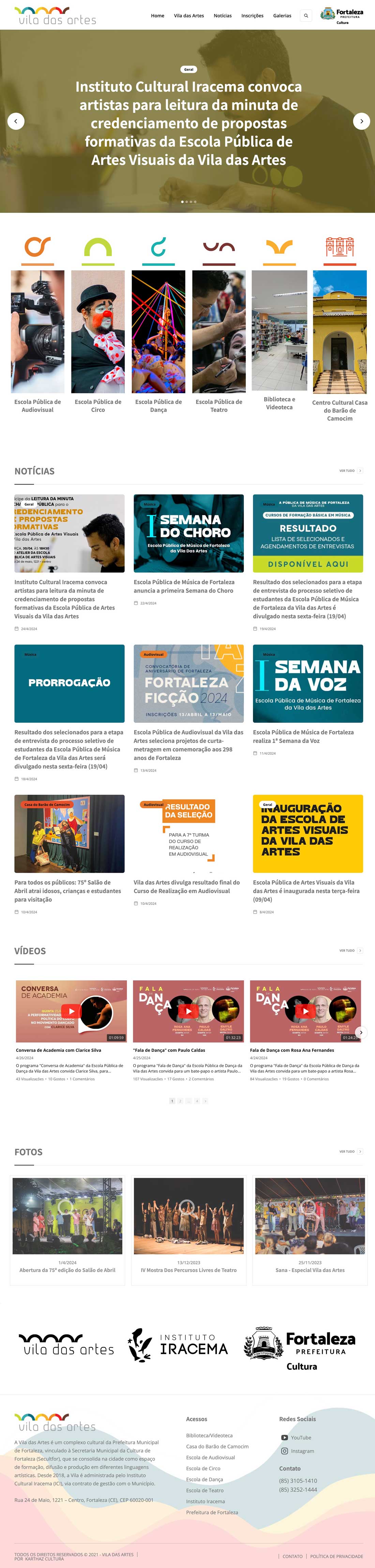This screenshot has width=375, height=1568.
Task: Go to videos page 2
Action: point(180,1101)
